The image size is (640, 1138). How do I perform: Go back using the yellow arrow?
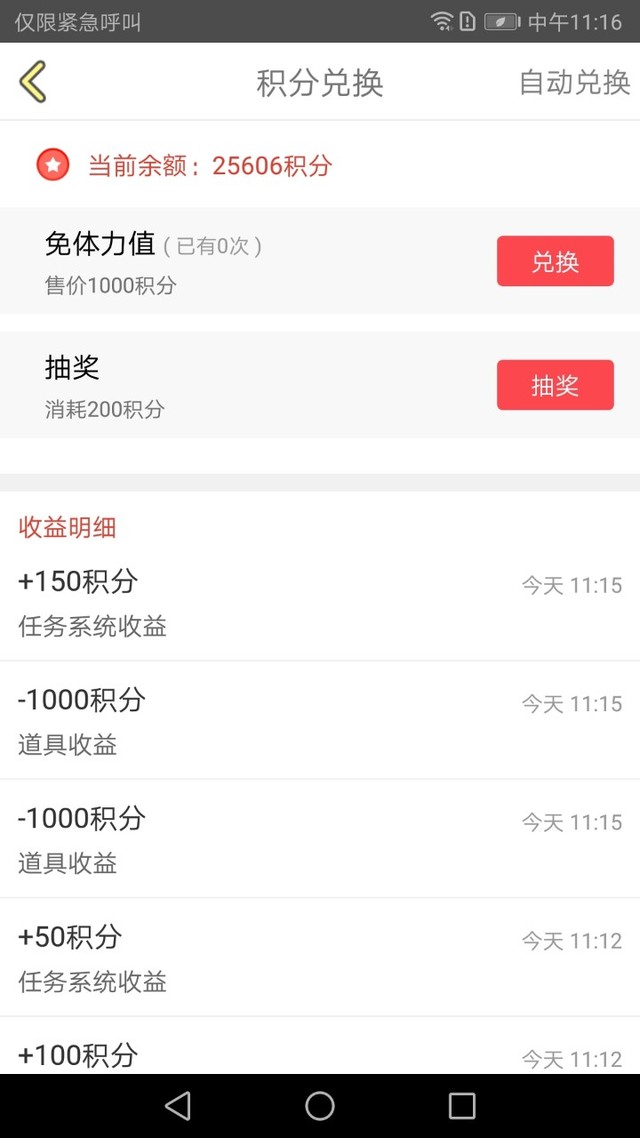tap(33, 81)
